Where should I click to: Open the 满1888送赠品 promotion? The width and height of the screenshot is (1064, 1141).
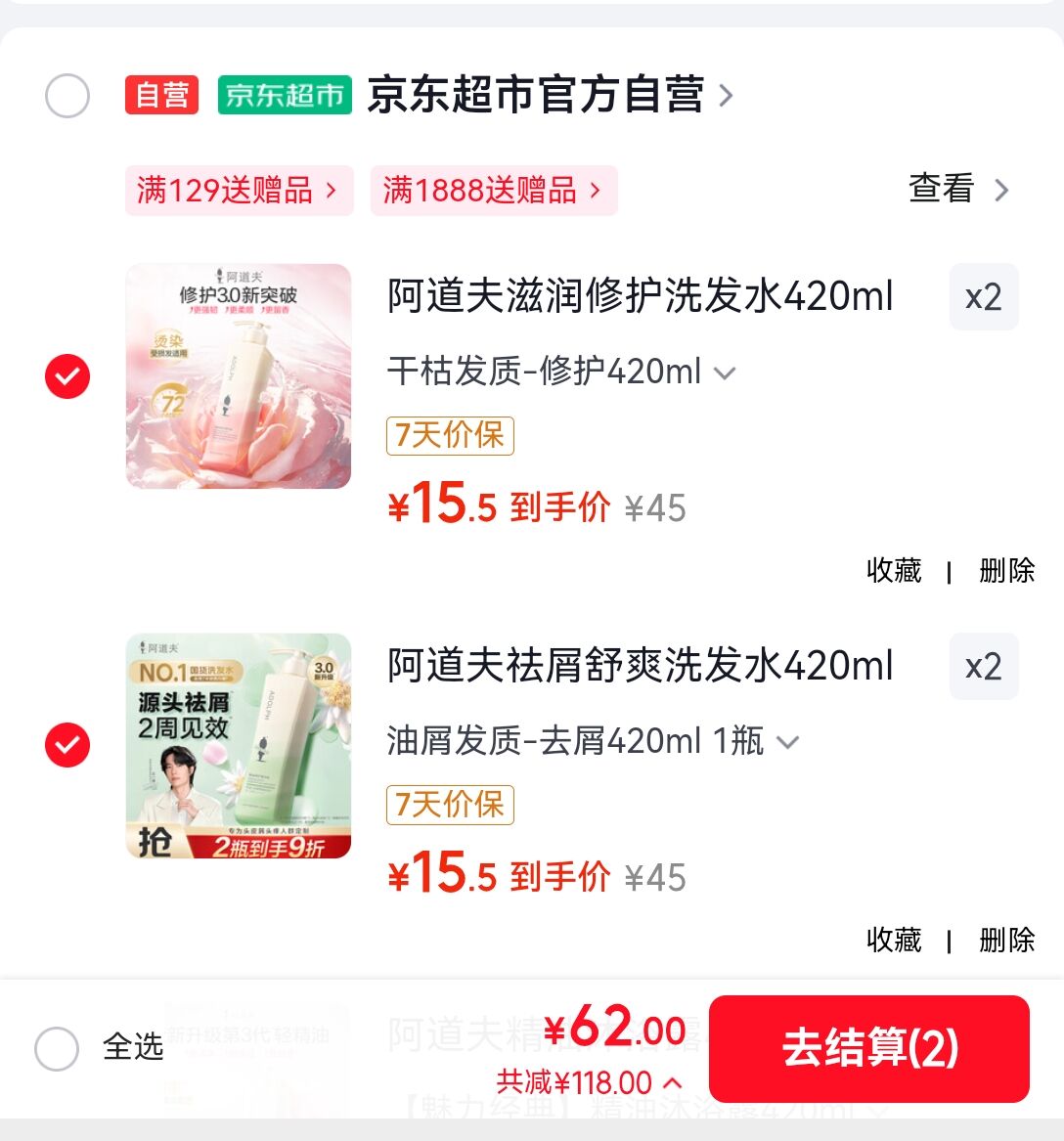tap(493, 190)
